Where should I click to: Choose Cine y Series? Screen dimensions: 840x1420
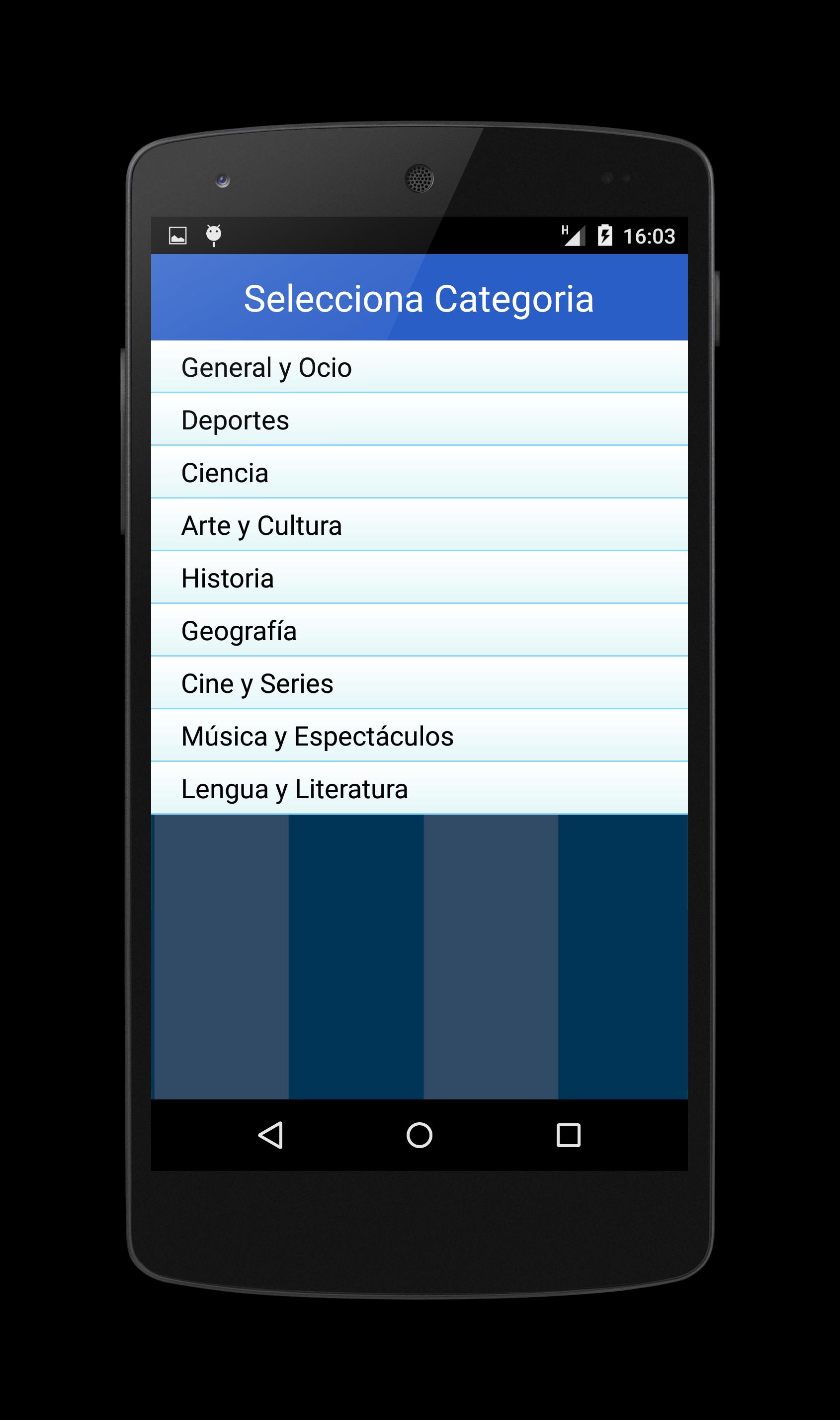[419, 683]
